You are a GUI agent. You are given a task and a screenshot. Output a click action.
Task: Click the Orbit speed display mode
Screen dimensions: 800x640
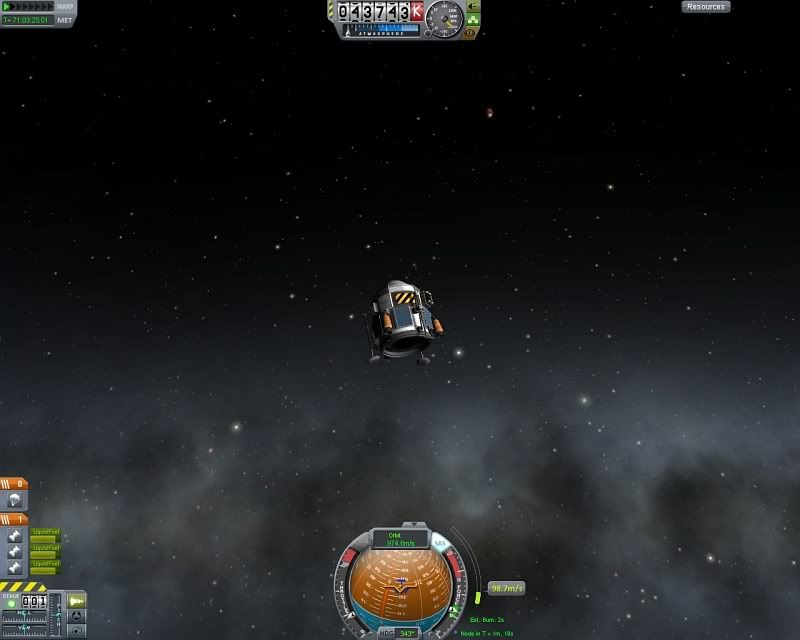400,540
